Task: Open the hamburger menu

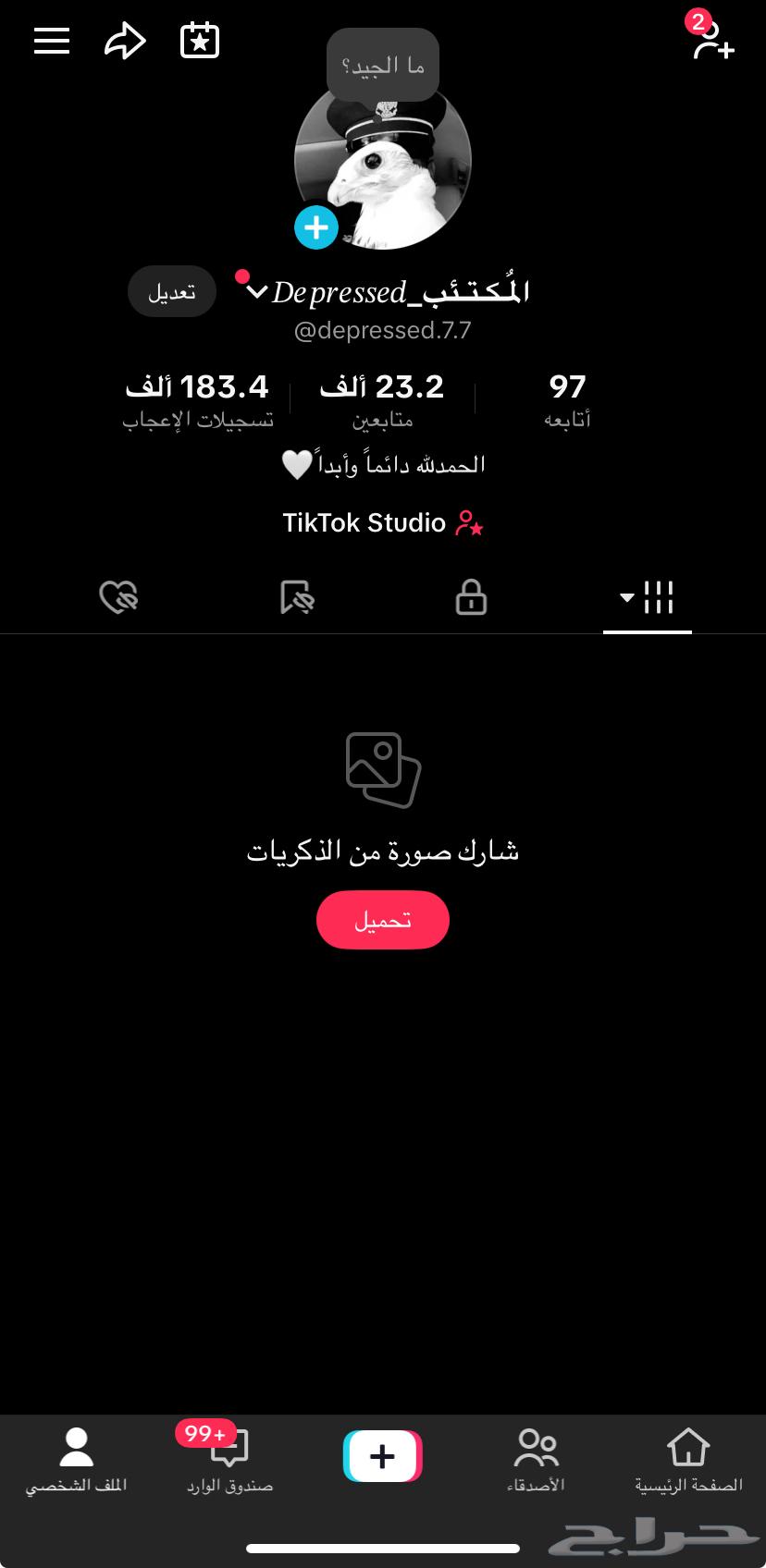Action: coord(52,41)
